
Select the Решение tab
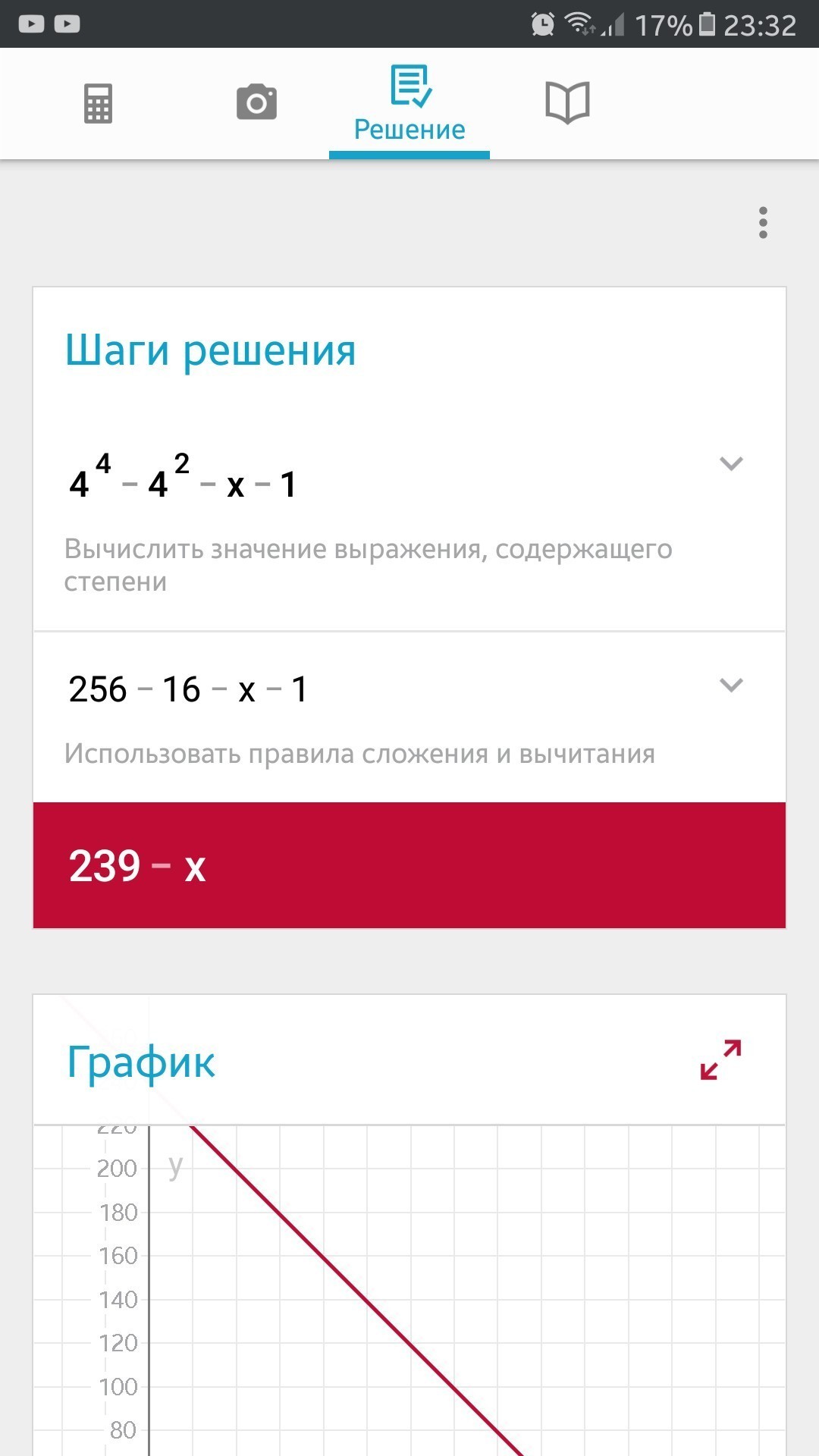[x=409, y=105]
